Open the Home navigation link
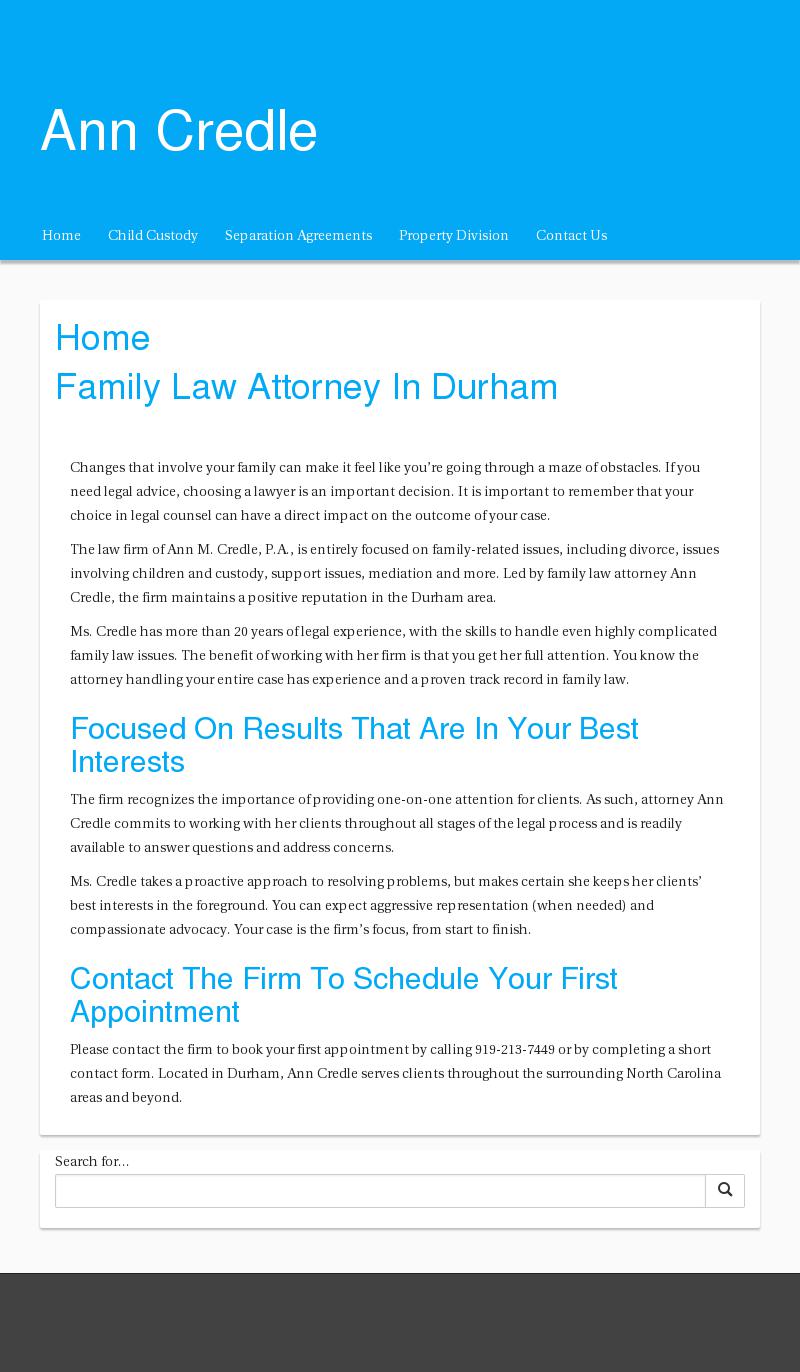This screenshot has width=800, height=1372. 61,235
